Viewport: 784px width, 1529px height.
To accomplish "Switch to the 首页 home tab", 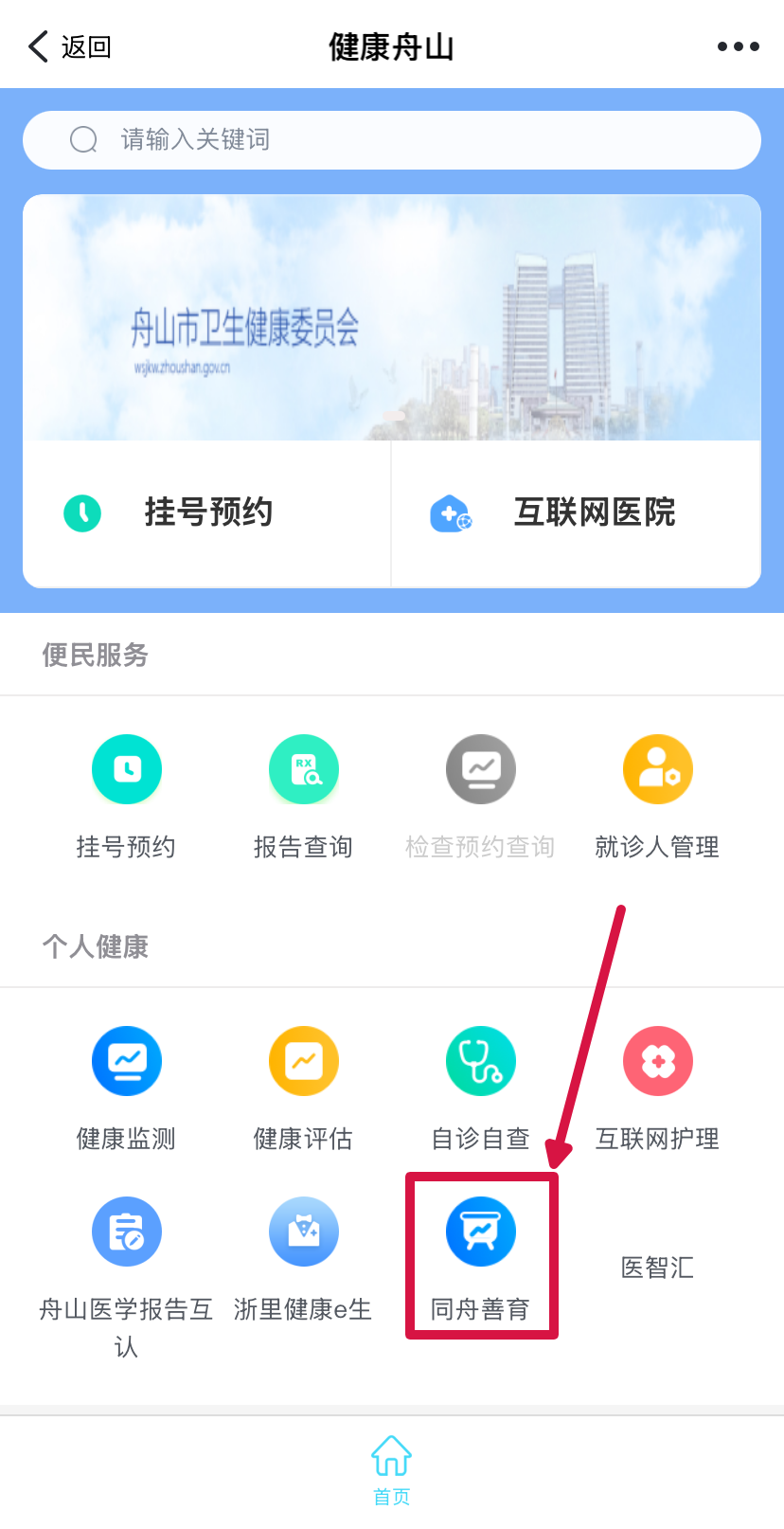I will (391, 1469).
